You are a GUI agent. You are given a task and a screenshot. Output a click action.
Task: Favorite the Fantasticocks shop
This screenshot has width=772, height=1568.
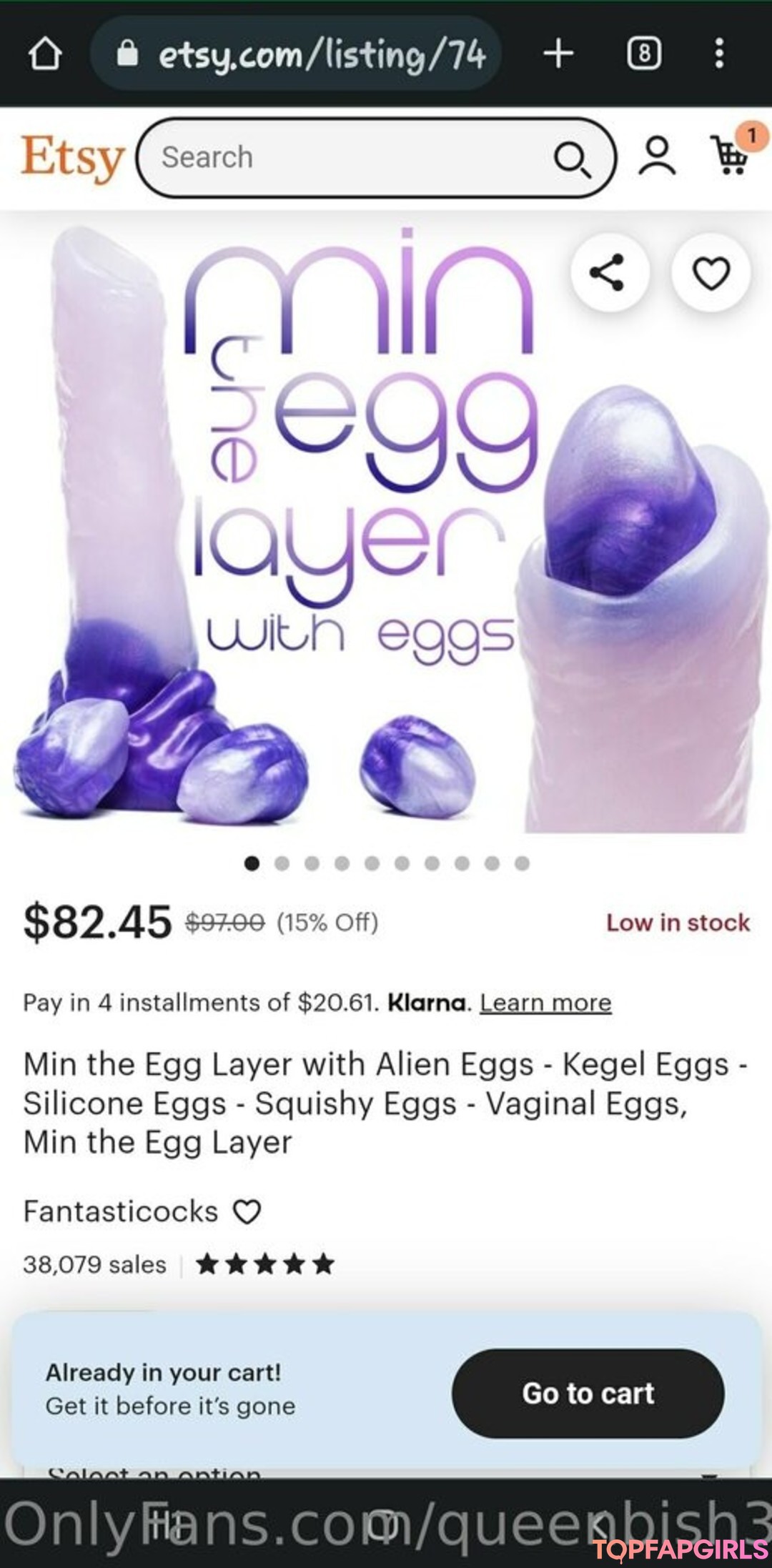click(x=247, y=1212)
